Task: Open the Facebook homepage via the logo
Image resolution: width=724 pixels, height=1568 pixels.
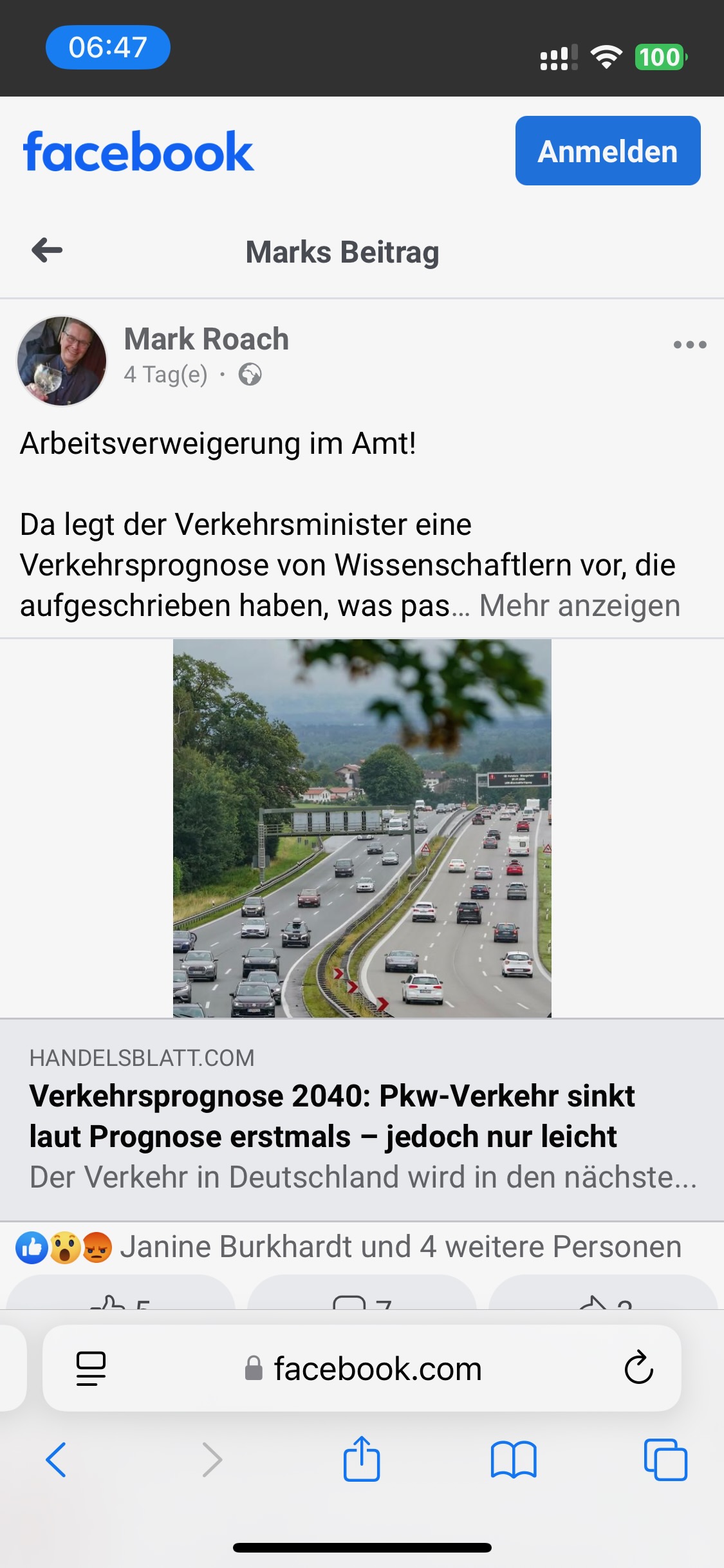Action: point(137,150)
